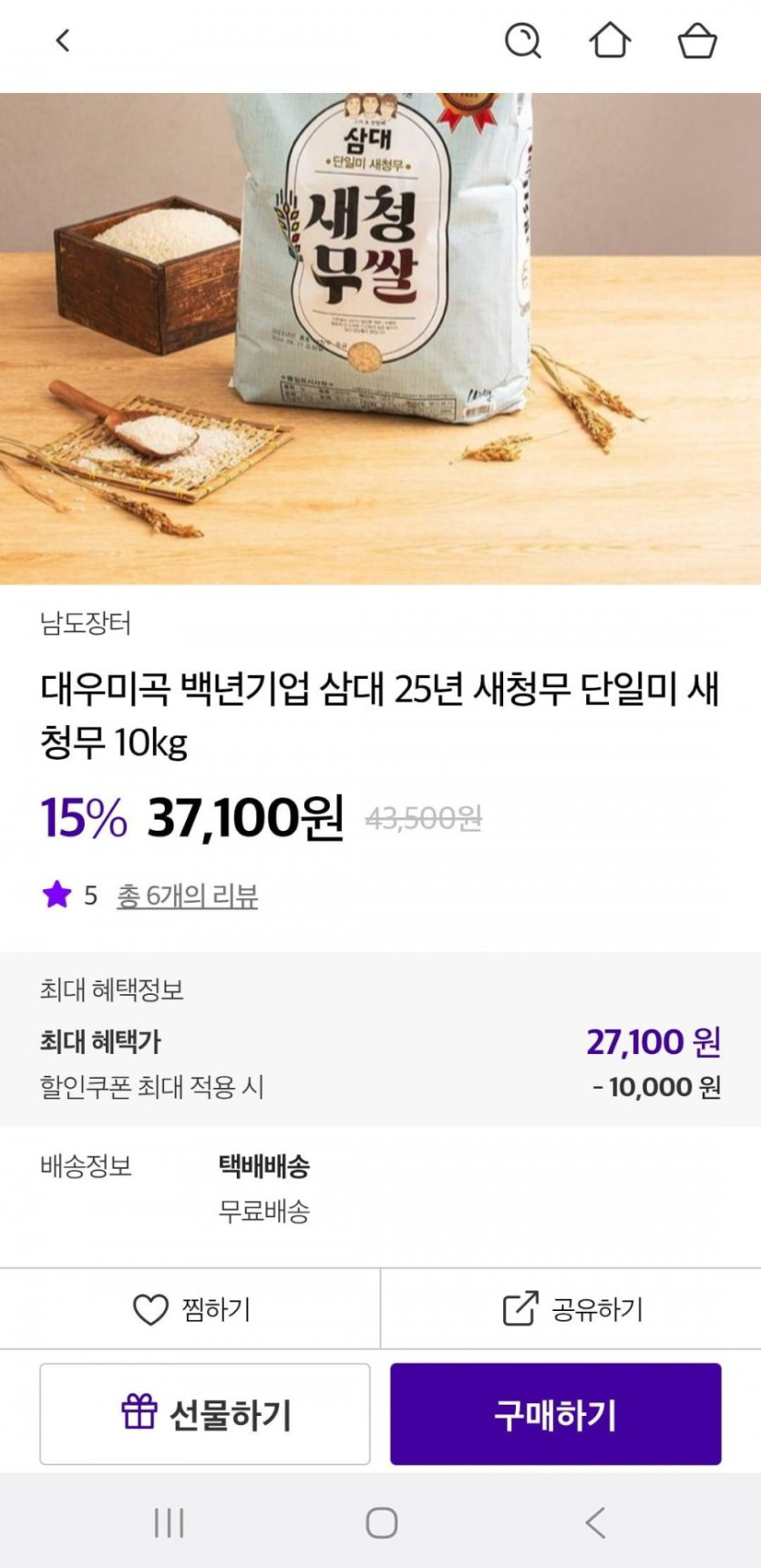Tap the gift box icon on 선물하기
Viewport: 761px width, 1568px height.
[x=138, y=1414]
